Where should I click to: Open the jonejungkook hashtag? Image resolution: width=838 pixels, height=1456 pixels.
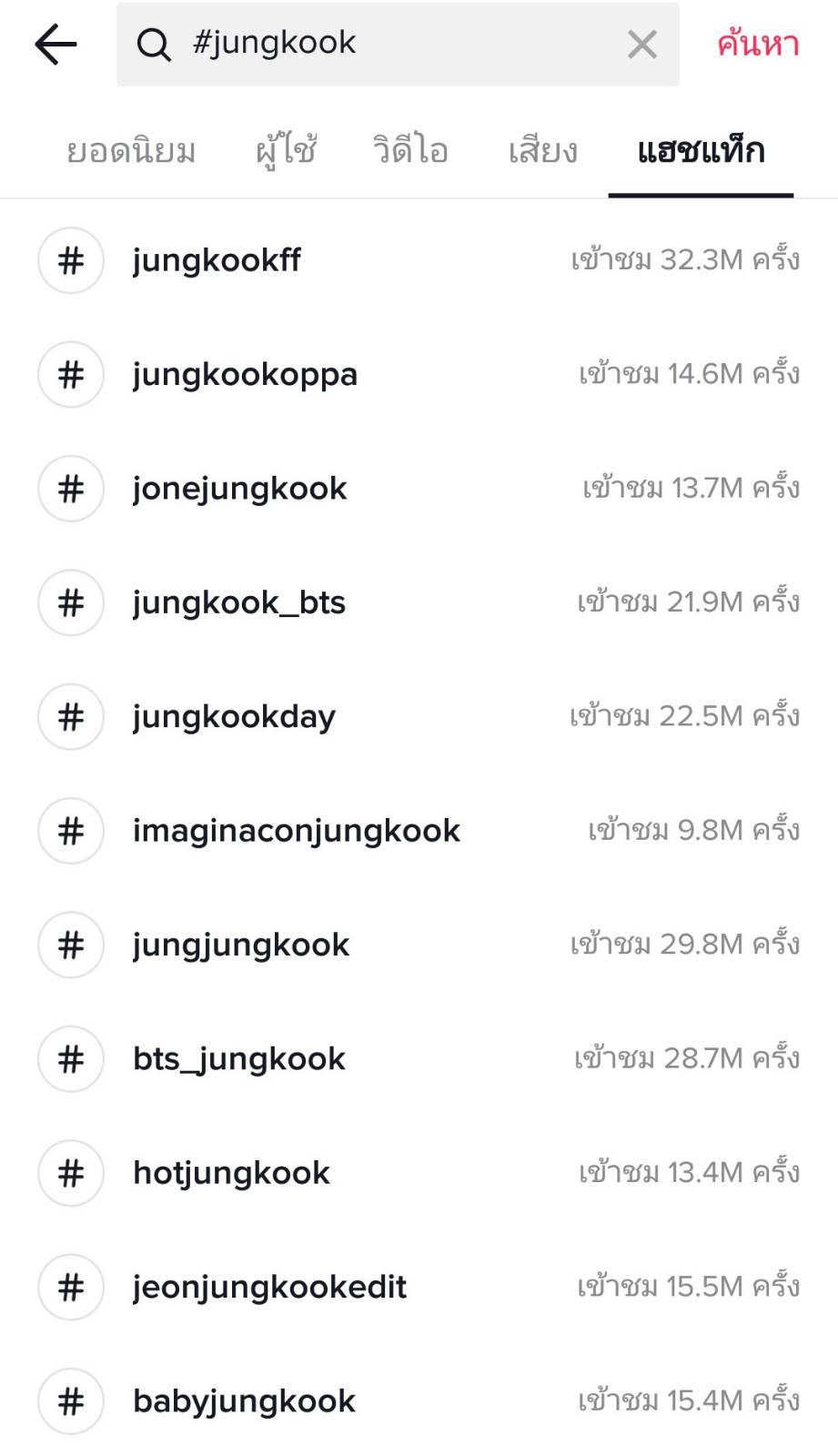point(419,489)
